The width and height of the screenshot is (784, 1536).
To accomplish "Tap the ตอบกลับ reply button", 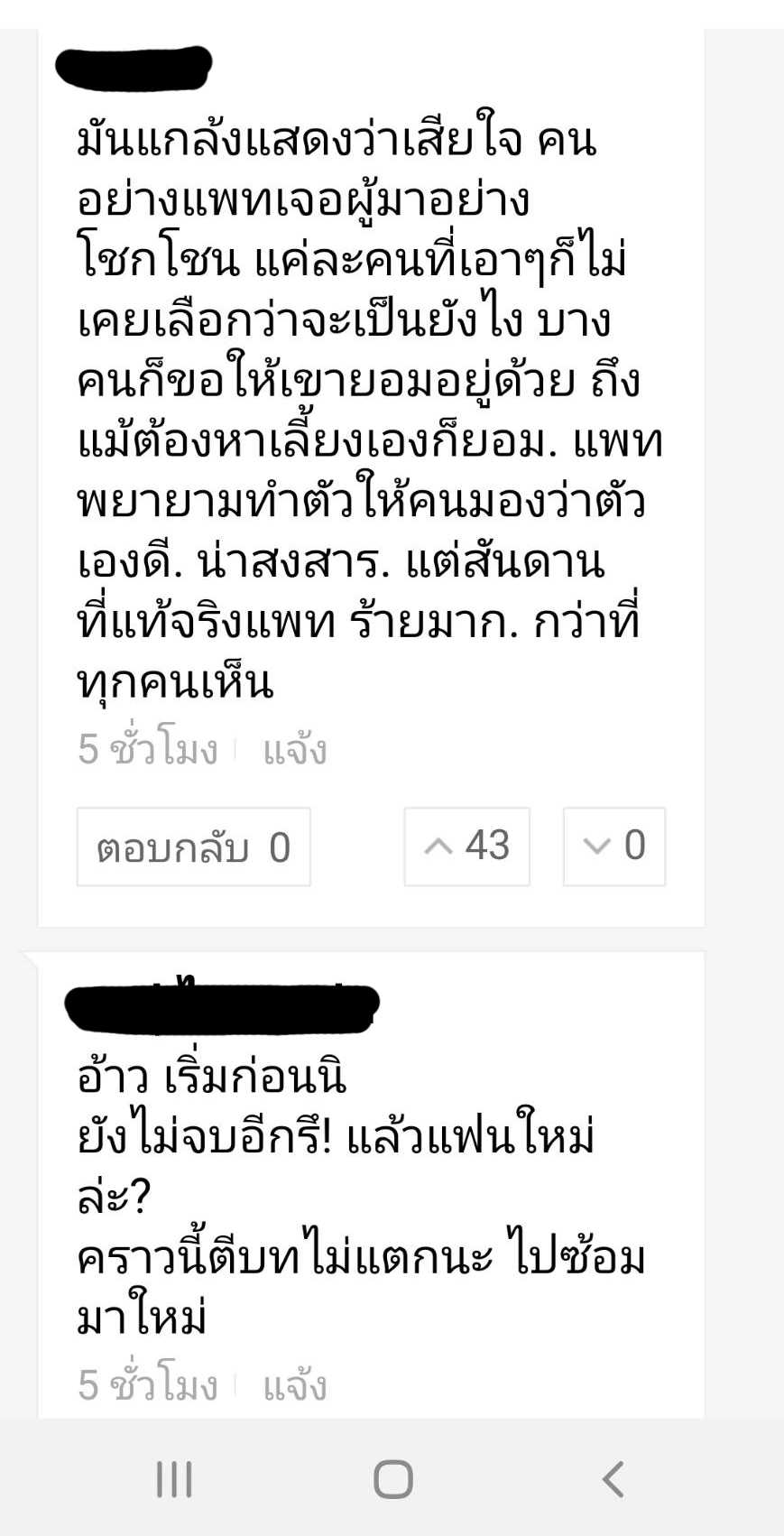I will pos(193,847).
